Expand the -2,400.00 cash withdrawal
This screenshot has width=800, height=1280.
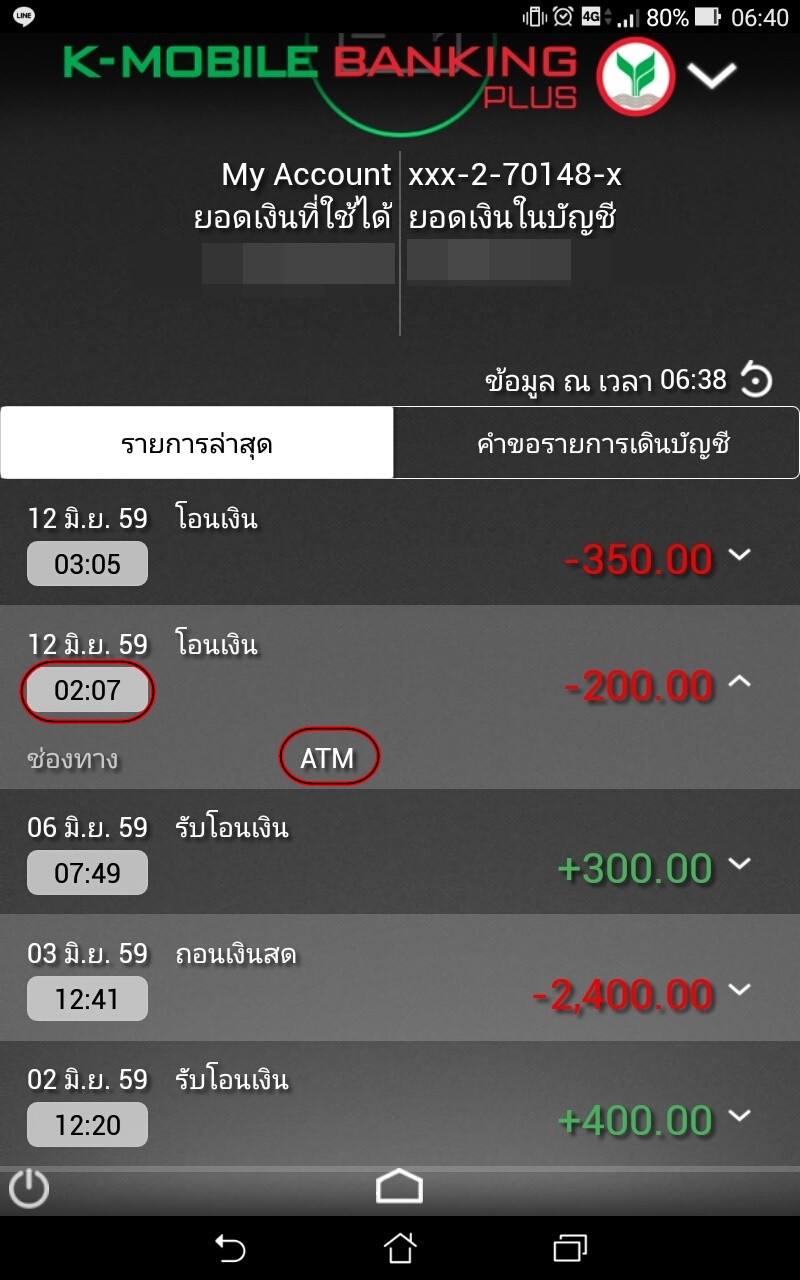739,990
